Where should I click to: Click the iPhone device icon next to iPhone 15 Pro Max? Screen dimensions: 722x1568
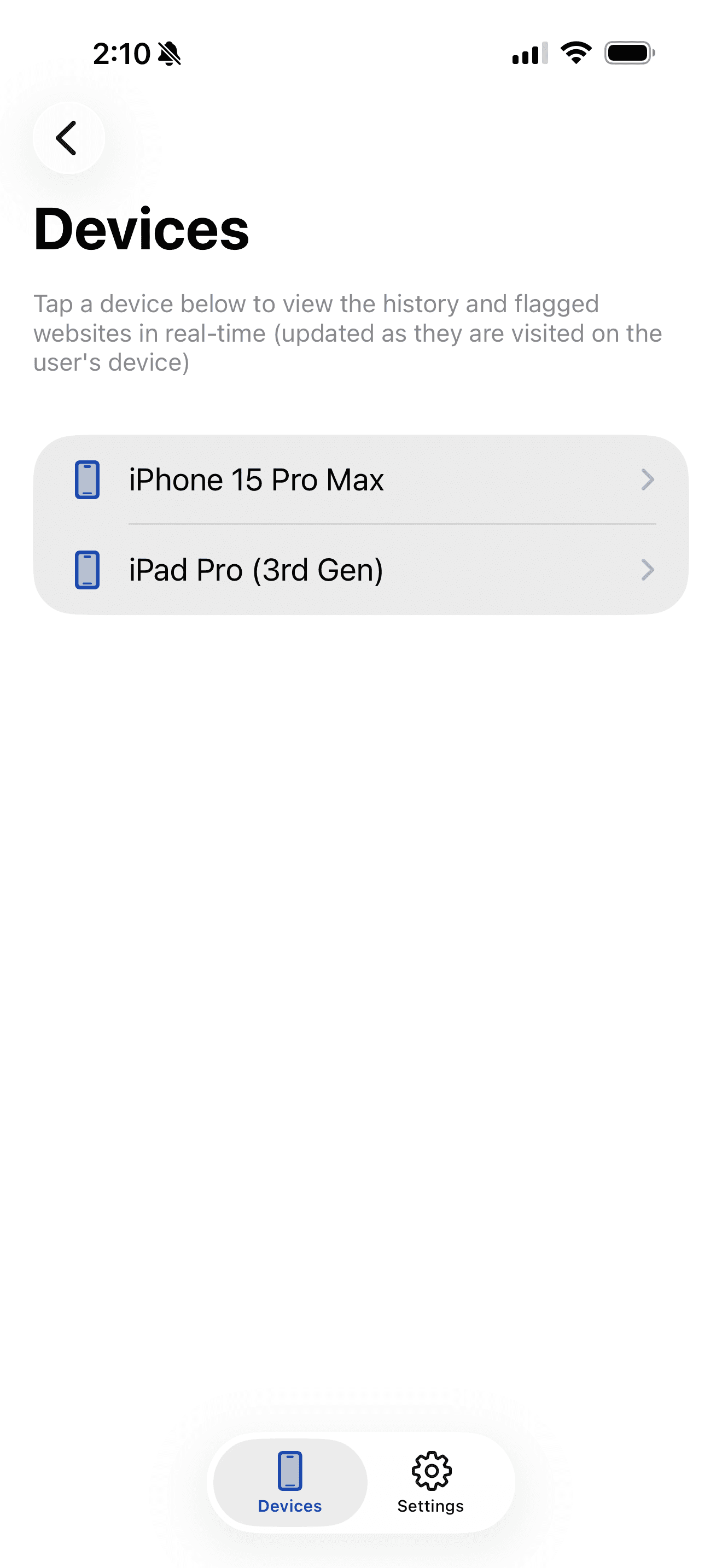(x=87, y=479)
